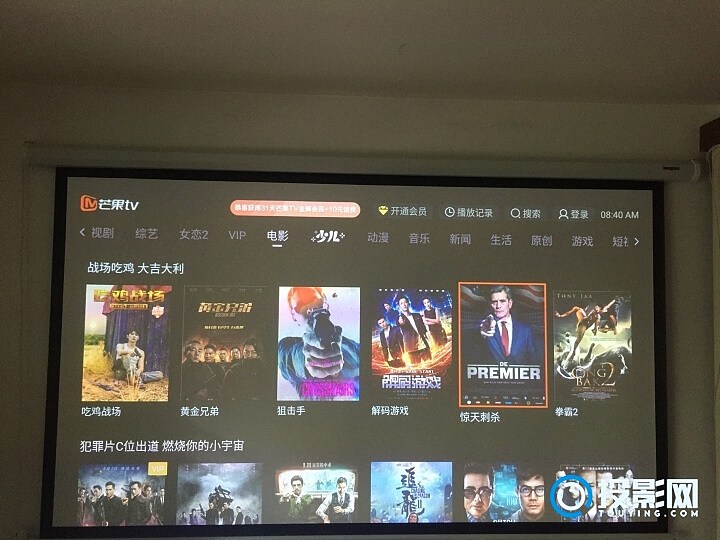Switch to the 女恋2 tab

coord(193,235)
